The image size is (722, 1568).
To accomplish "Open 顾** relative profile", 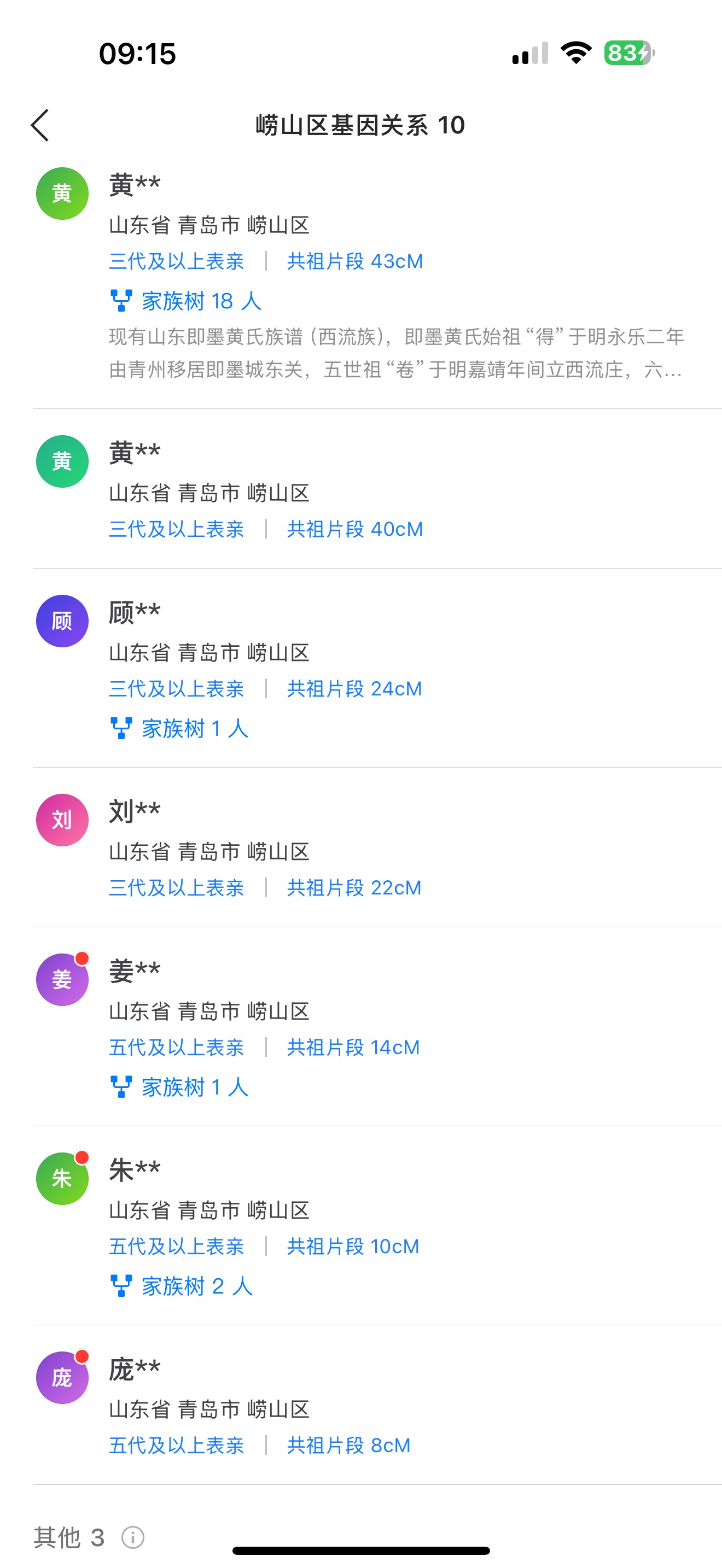I will (377, 668).
